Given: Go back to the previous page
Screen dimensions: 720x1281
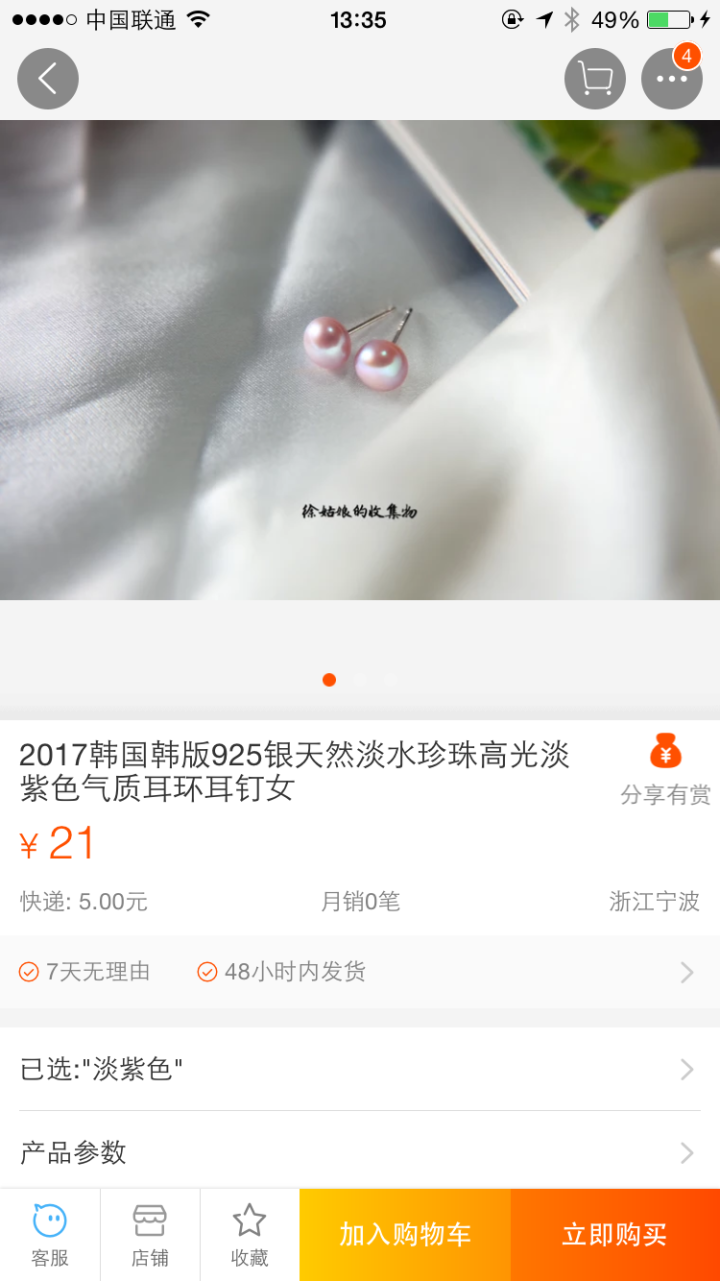Looking at the screenshot, I should [48, 79].
